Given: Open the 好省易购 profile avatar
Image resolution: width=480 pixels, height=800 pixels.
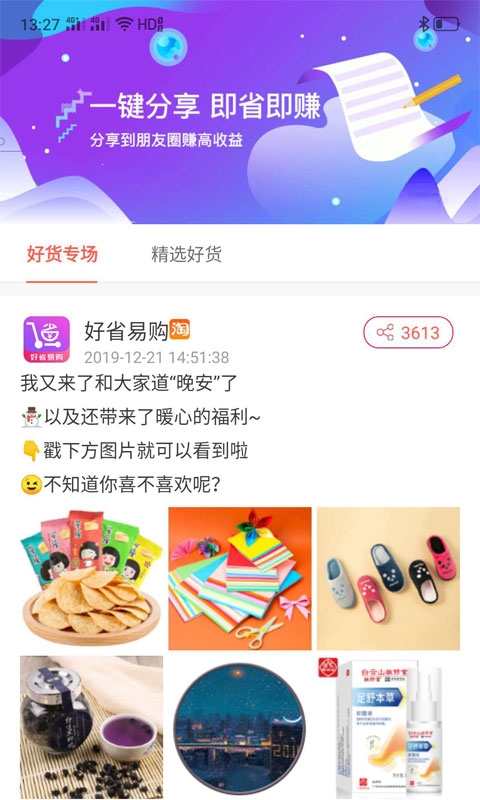Looking at the screenshot, I should coord(46,339).
